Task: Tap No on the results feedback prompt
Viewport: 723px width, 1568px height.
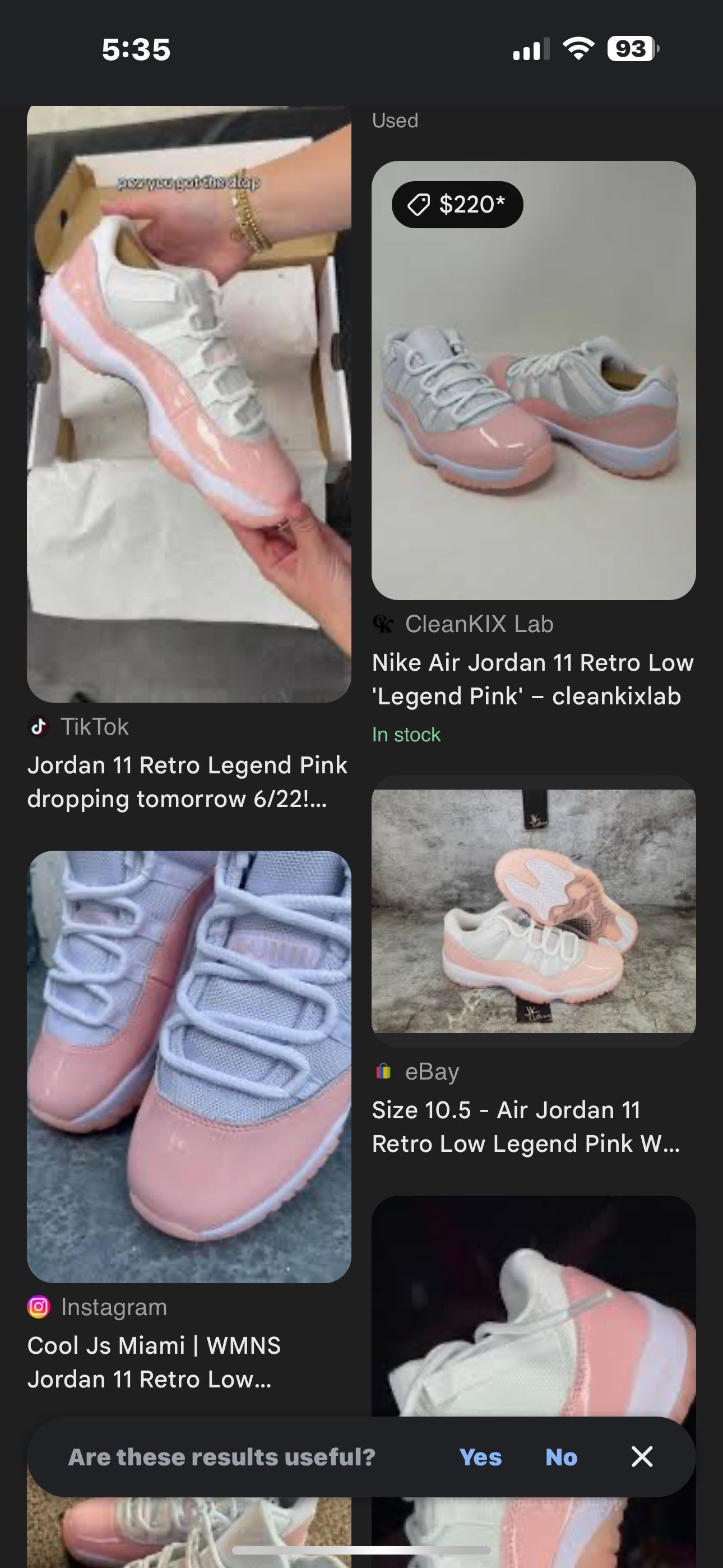Action: [561, 1456]
